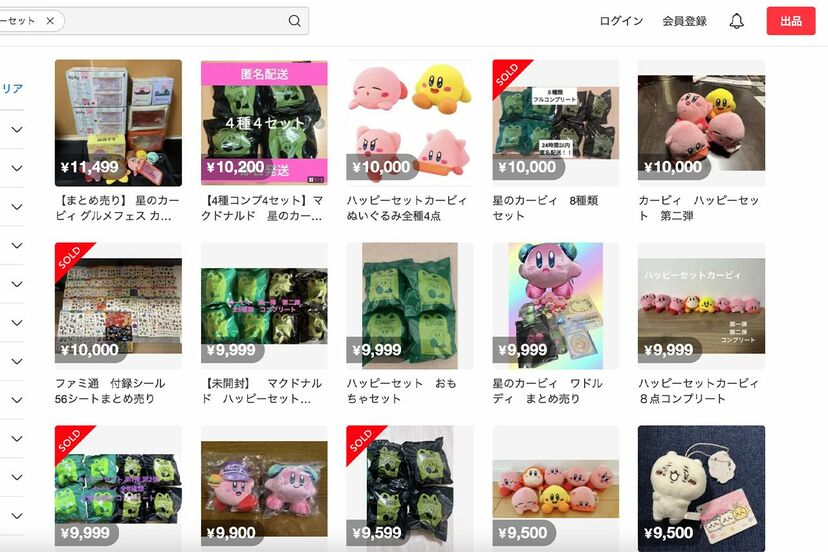Image resolution: width=828 pixels, height=552 pixels.
Task: Open the ¥10,200 4種コンプ4セット listing
Action: pos(264,123)
